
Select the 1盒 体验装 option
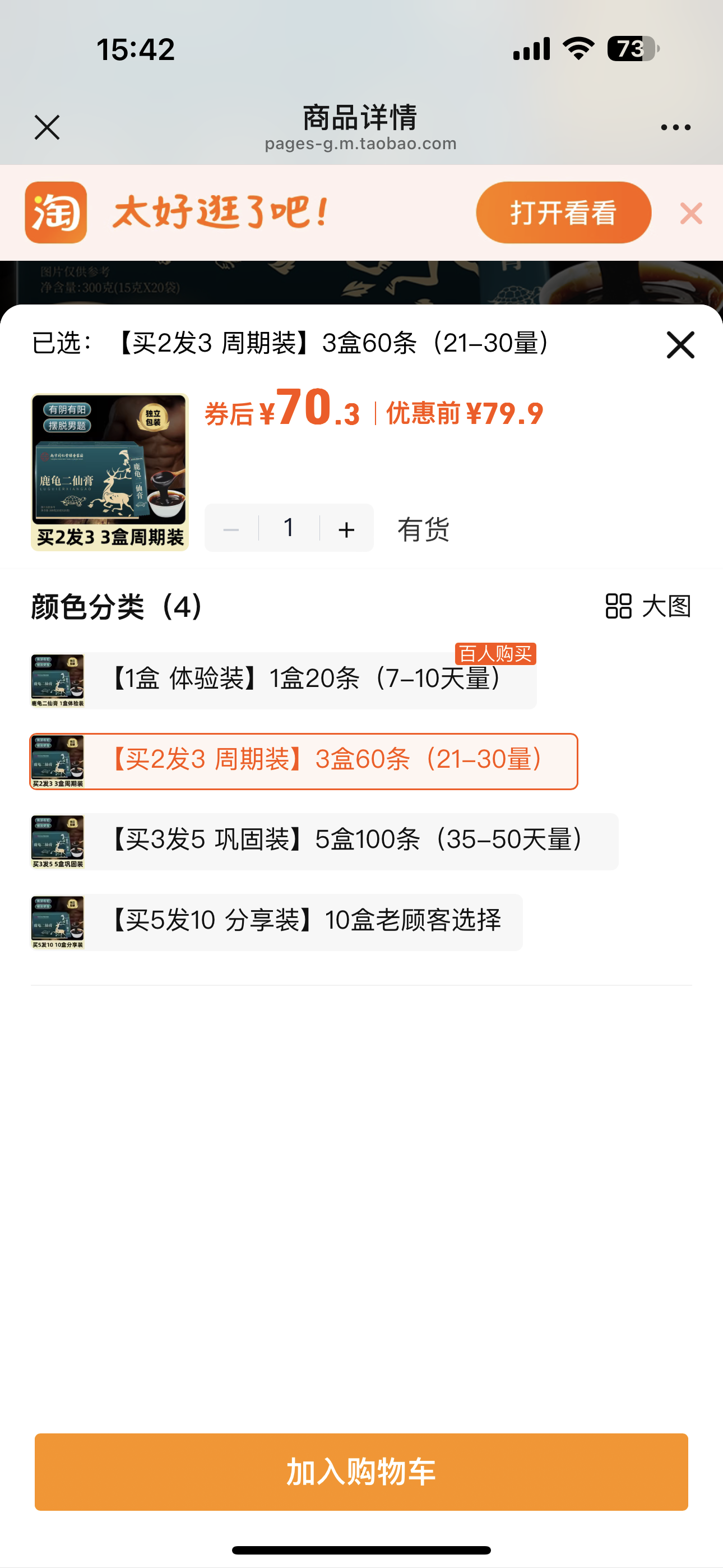point(284,680)
